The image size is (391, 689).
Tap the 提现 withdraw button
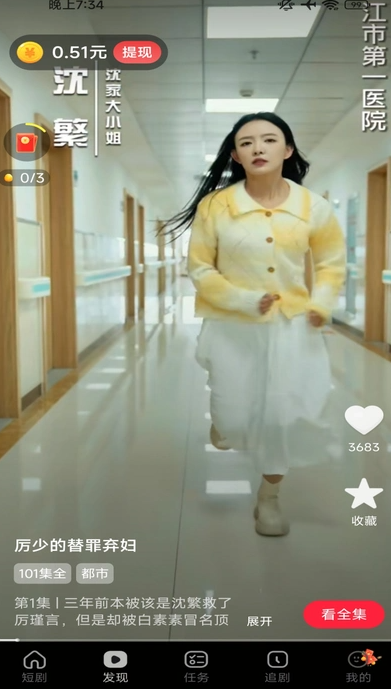(137, 52)
